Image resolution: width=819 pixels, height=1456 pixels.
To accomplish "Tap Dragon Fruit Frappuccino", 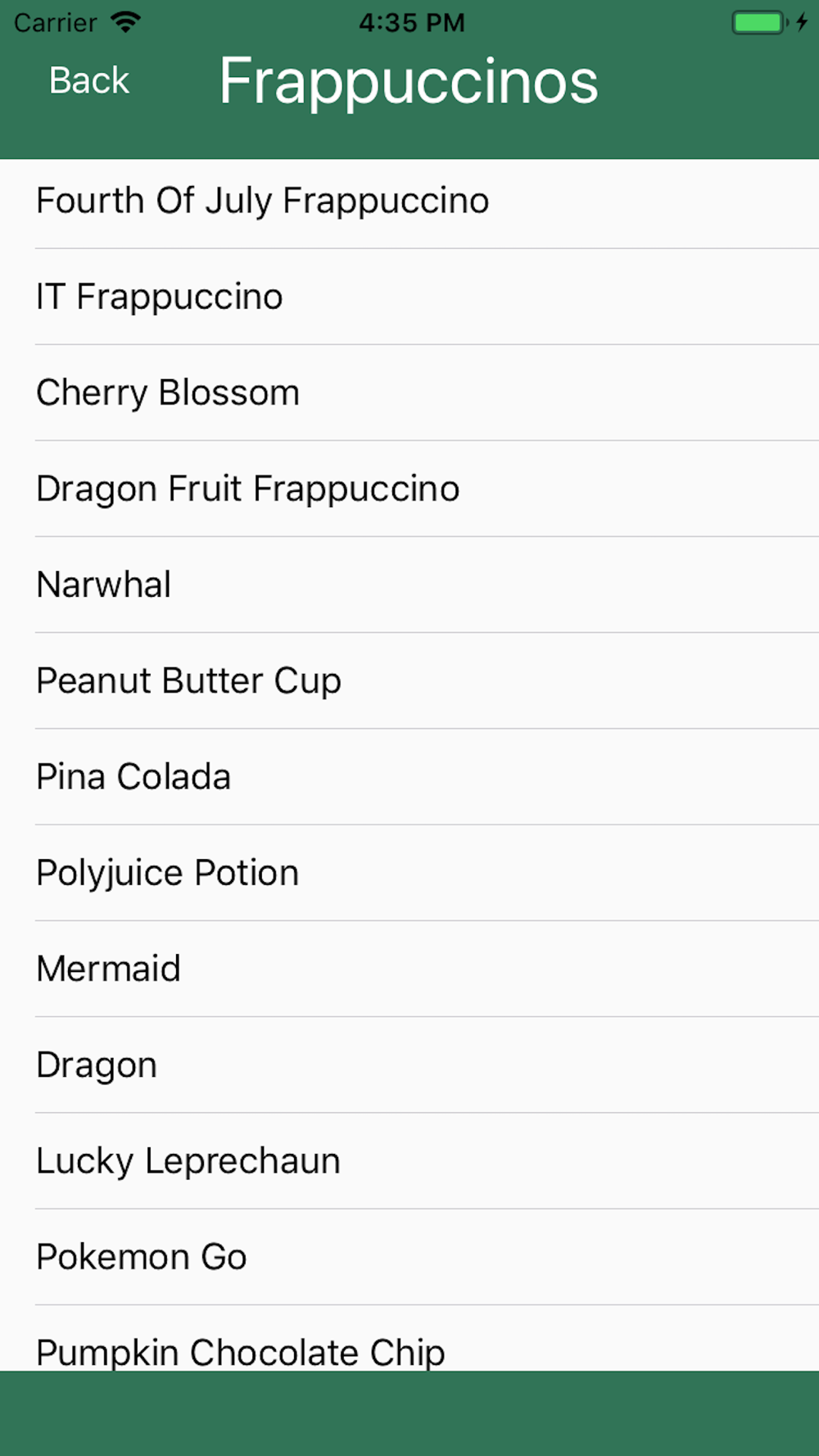I will point(409,488).
